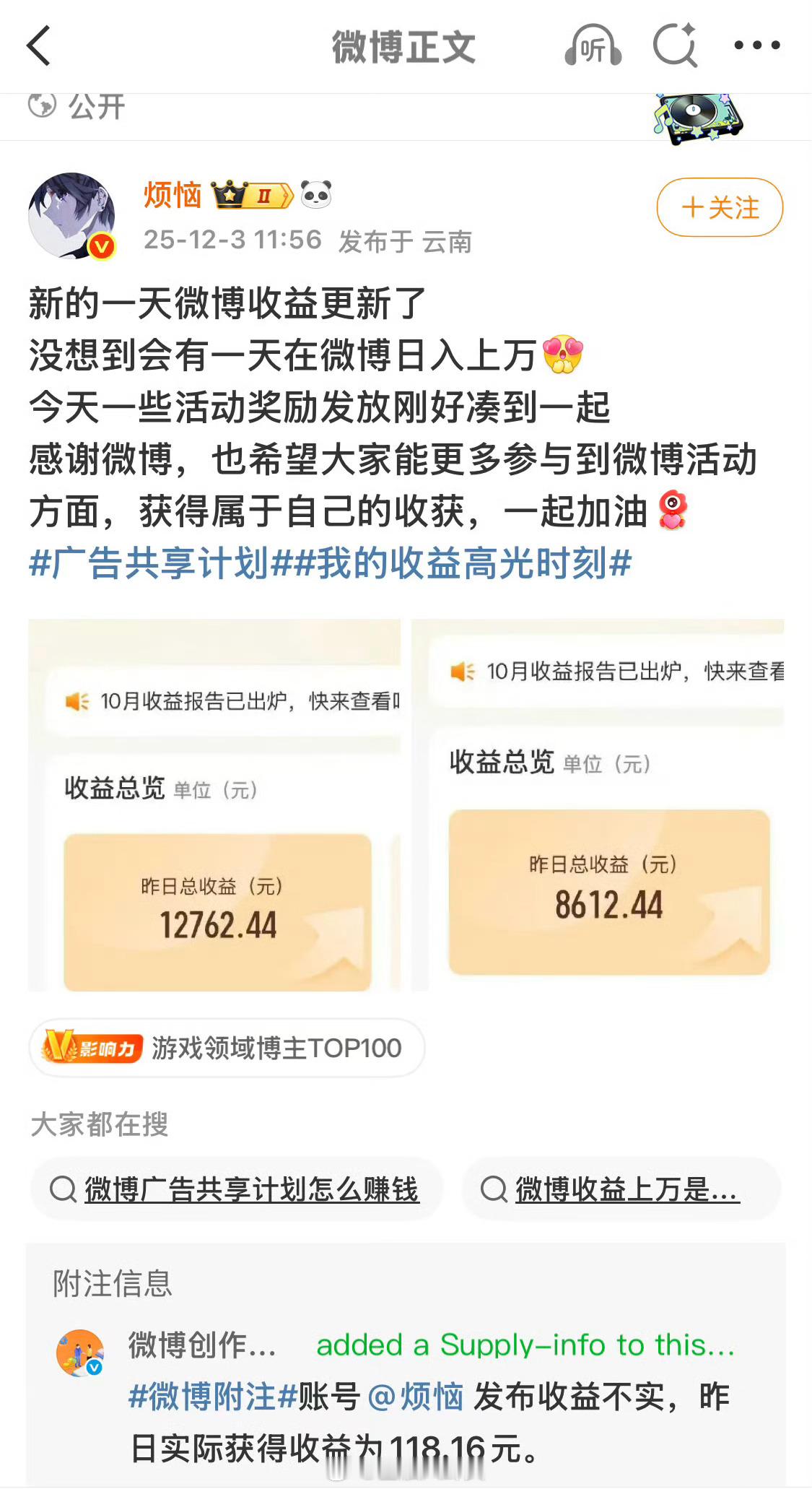Open the audio listening mode icon

596,45
